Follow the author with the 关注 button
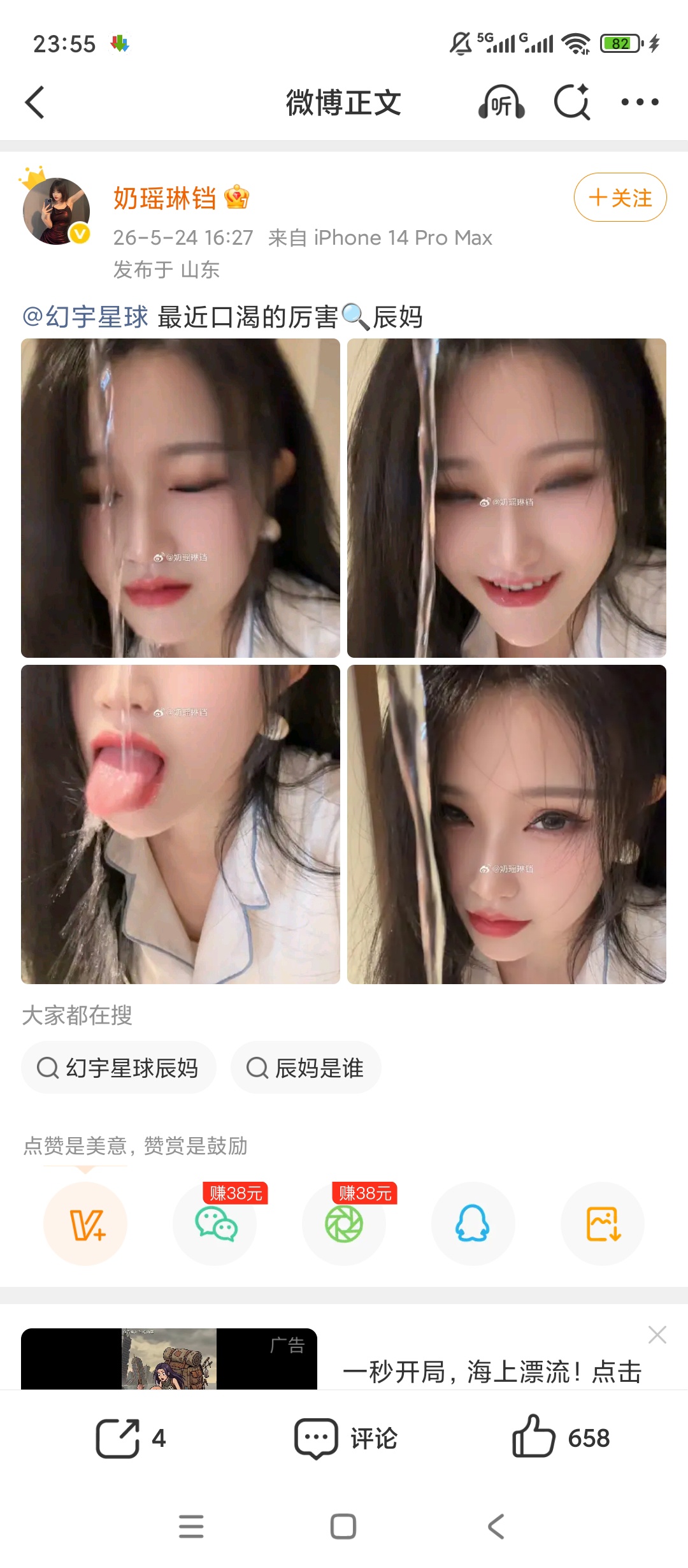 point(620,198)
